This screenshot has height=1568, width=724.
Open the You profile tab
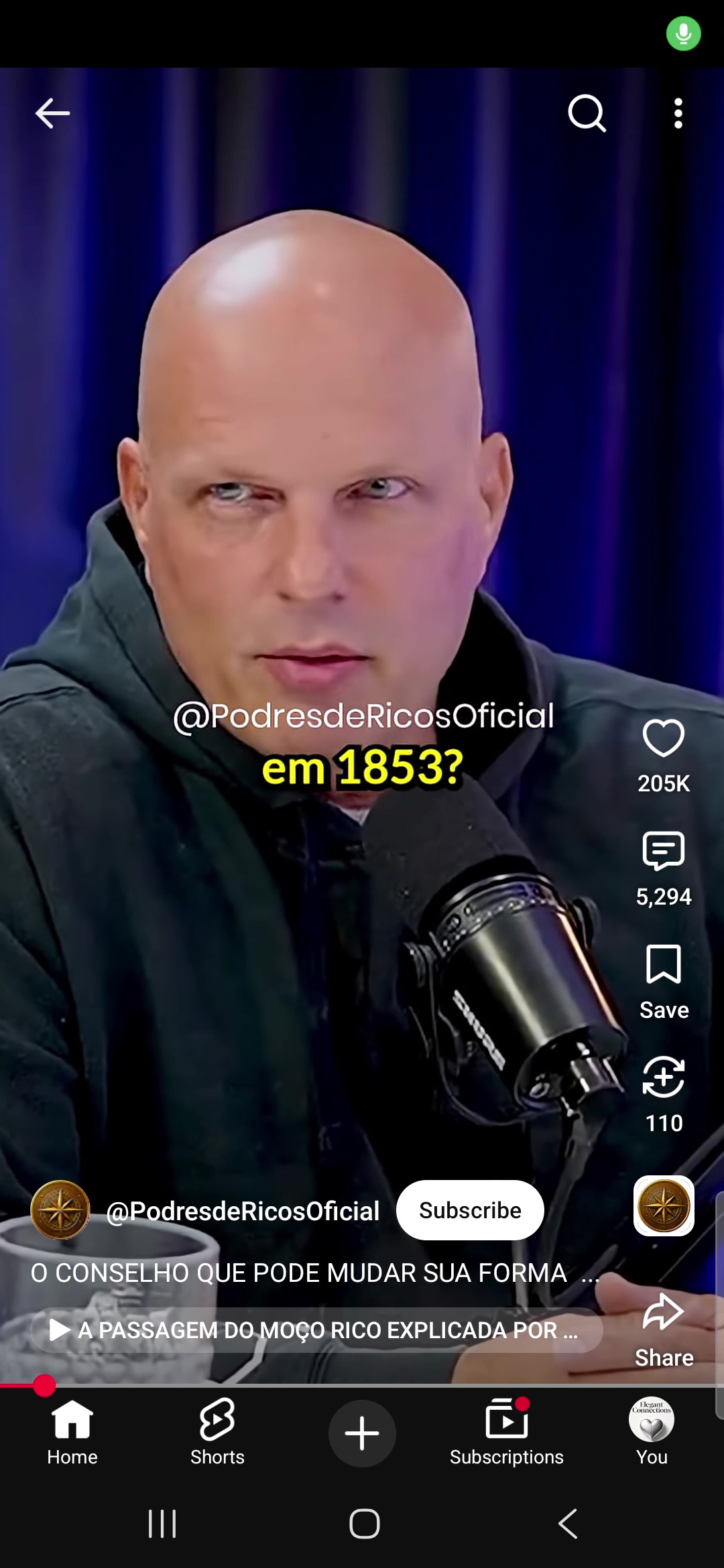tap(652, 1433)
